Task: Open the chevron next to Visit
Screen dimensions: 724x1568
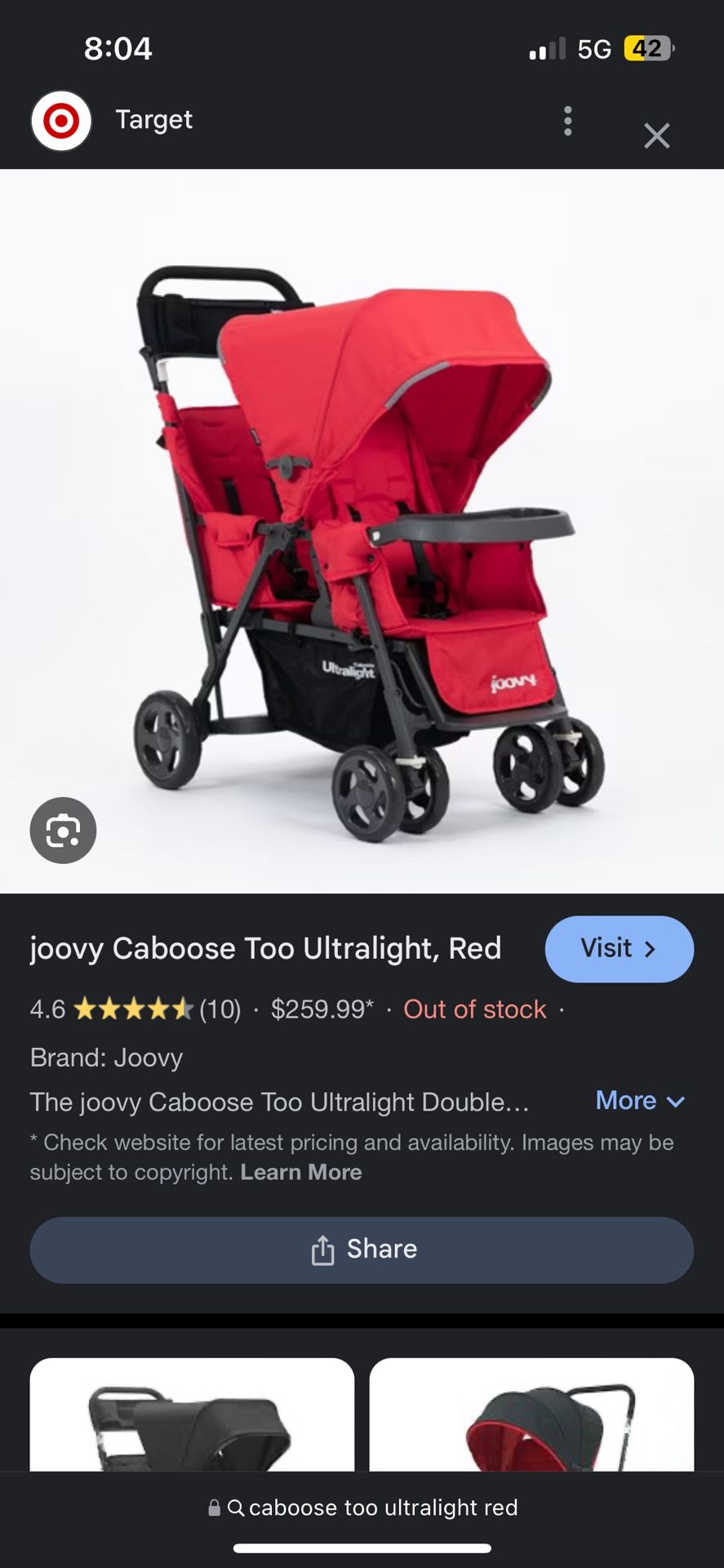Action: coord(649,948)
